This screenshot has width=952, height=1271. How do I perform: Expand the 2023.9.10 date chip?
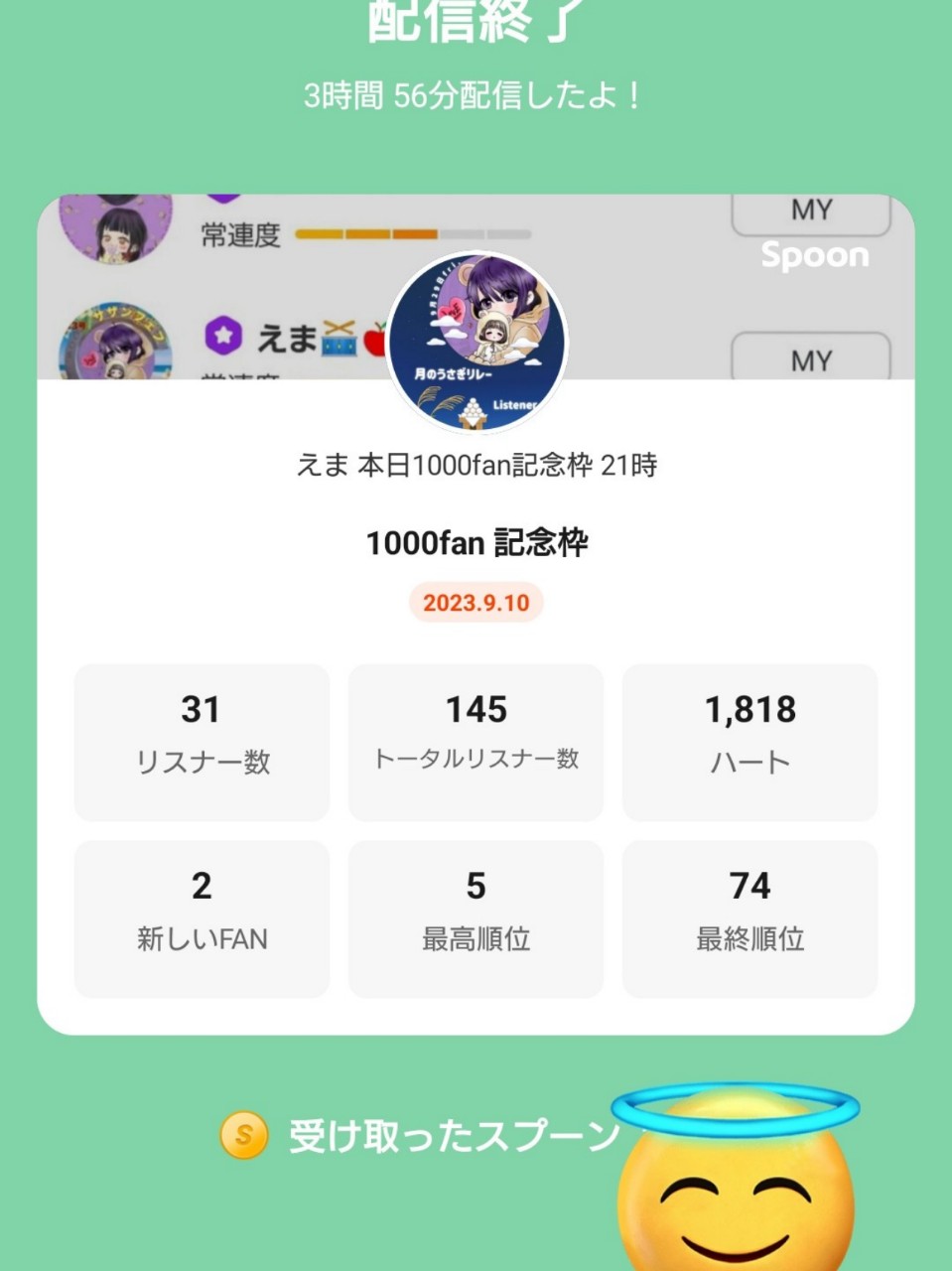pos(476,603)
